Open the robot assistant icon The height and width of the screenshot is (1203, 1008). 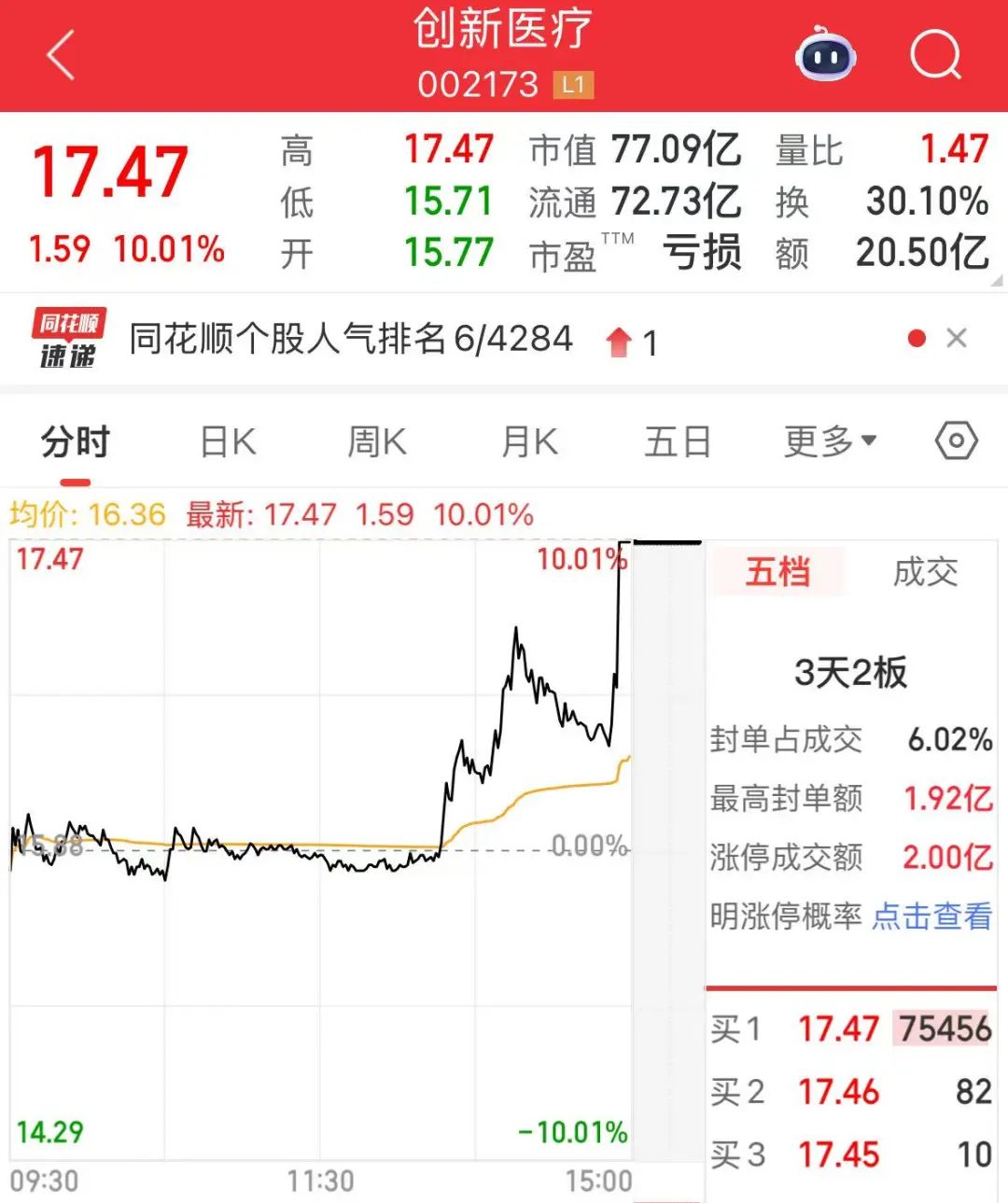coord(825,56)
